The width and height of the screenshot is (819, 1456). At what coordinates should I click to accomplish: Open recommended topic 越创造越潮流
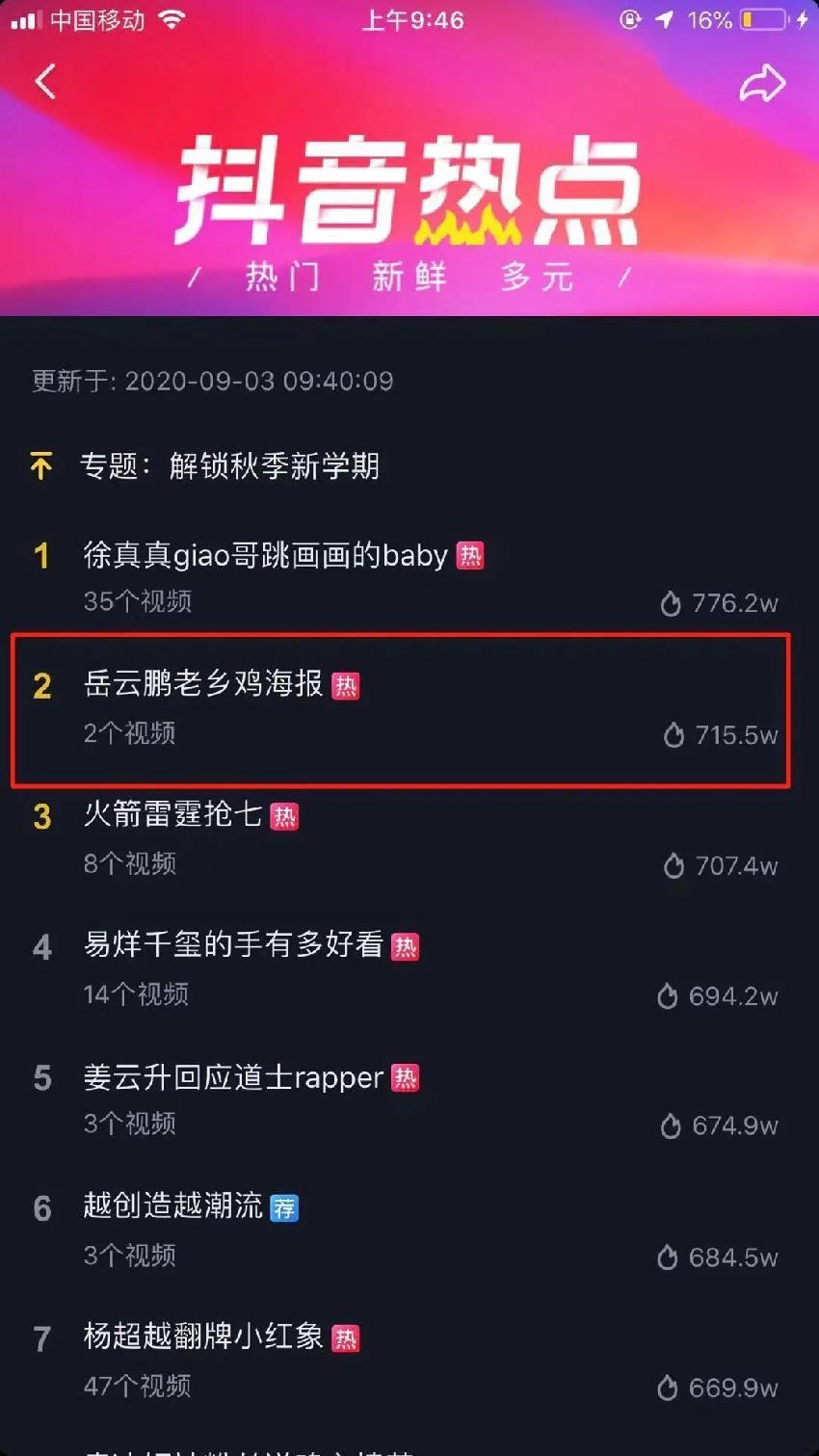pyautogui.click(x=172, y=1206)
